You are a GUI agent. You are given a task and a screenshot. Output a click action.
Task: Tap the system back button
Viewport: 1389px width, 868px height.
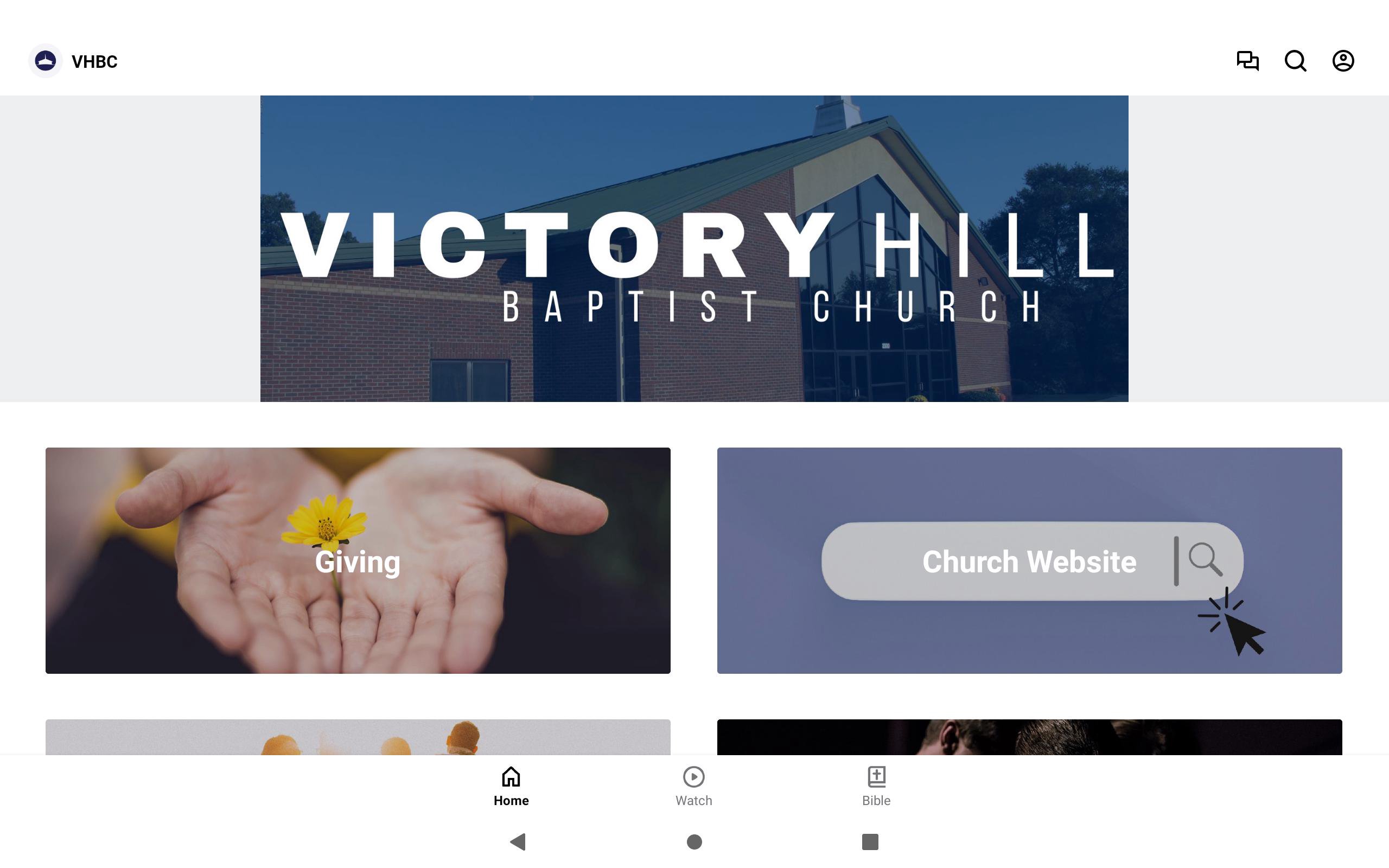(x=518, y=841)
